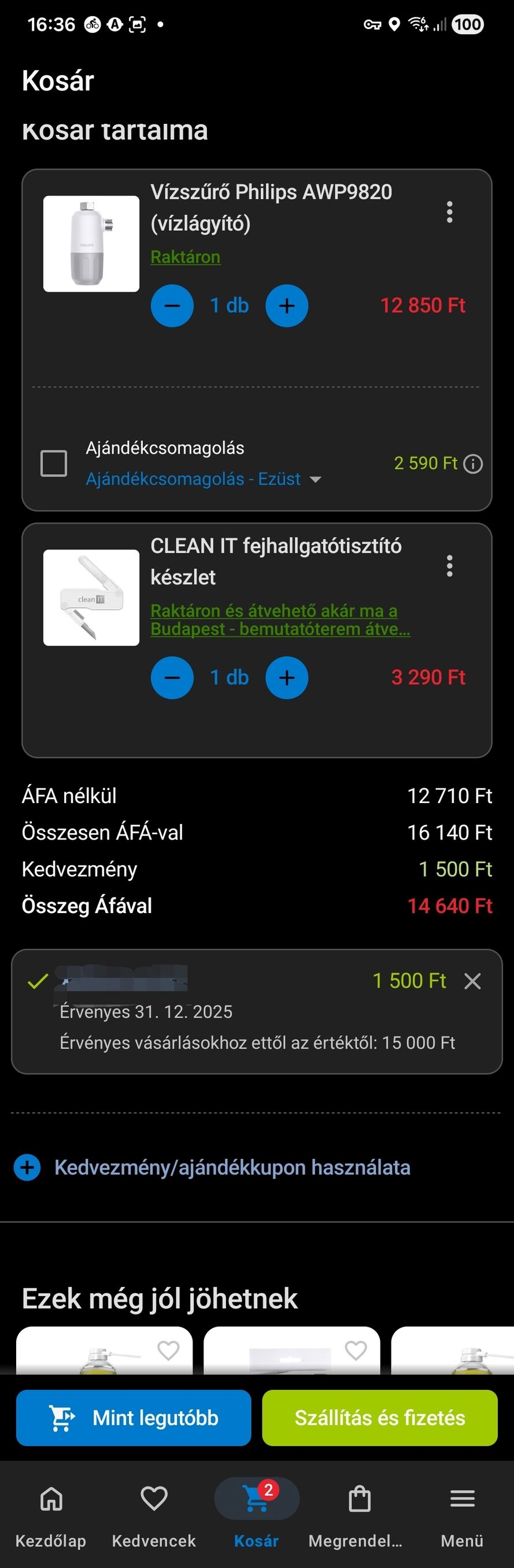This screenshot has height=1568, width=514.
Task: Check the Ajándékcsomagolás checkbox
Action: click(54, 463)
